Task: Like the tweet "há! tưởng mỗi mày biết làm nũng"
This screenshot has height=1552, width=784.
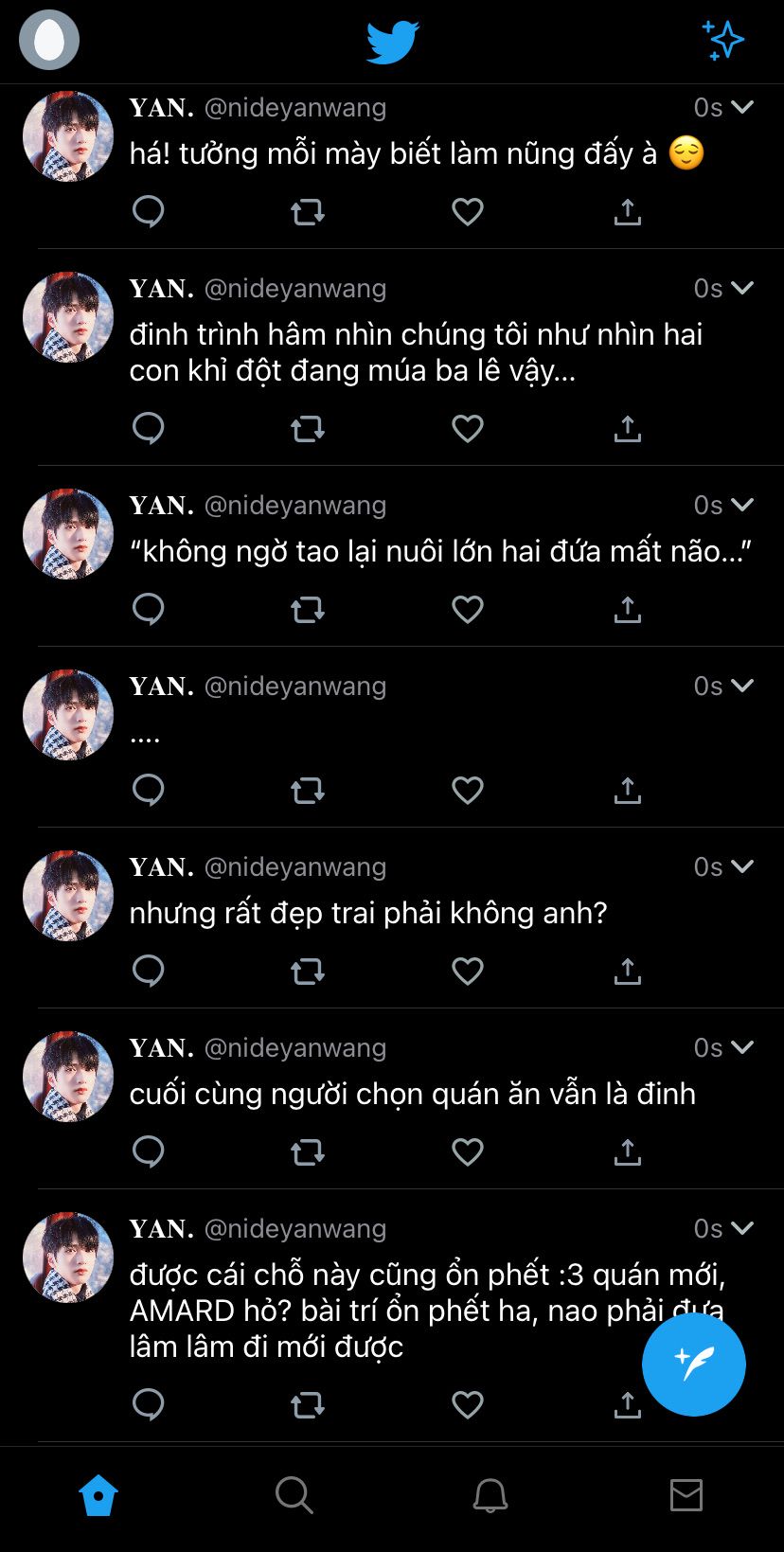Action: point(468,212)
